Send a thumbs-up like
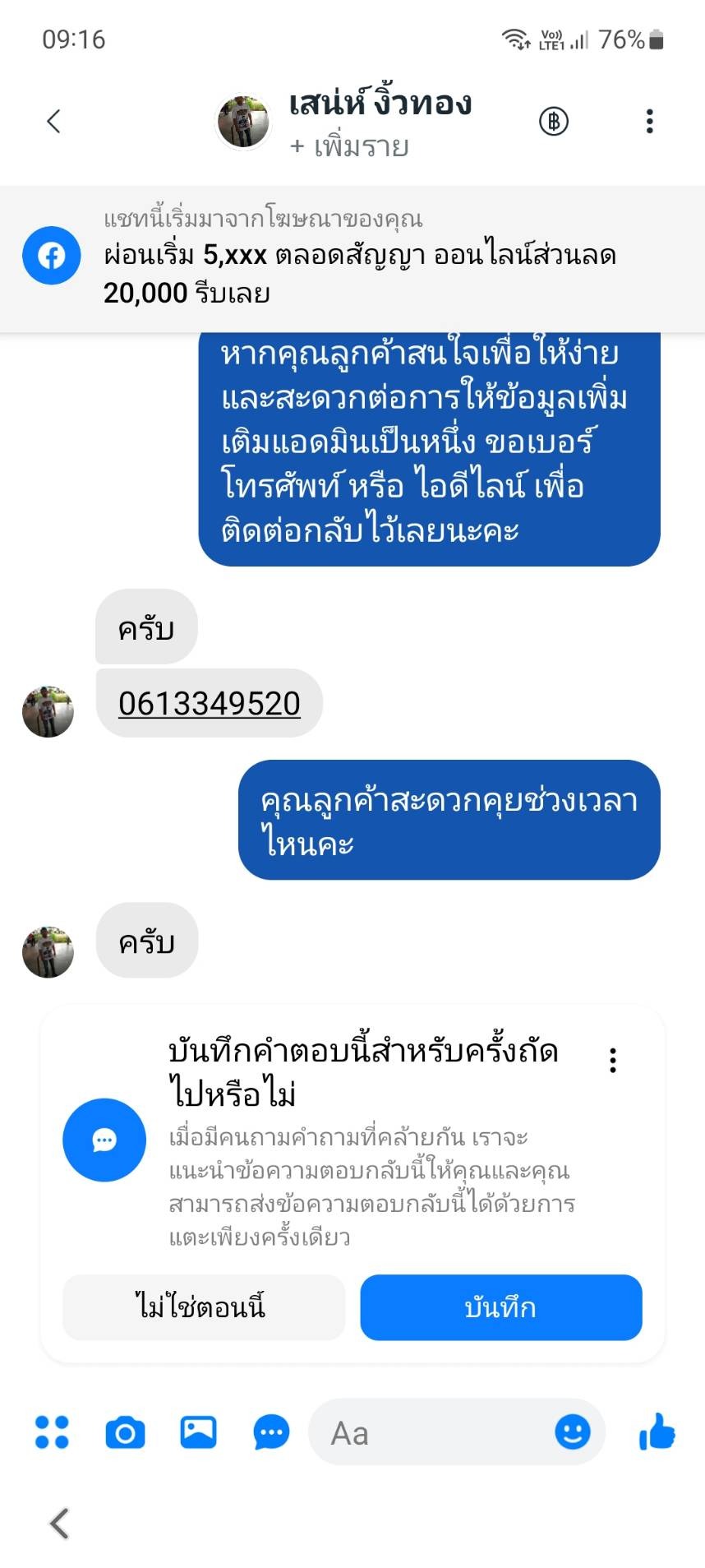The height and width of the screenshot is (1568, 705). point(657,1432)
